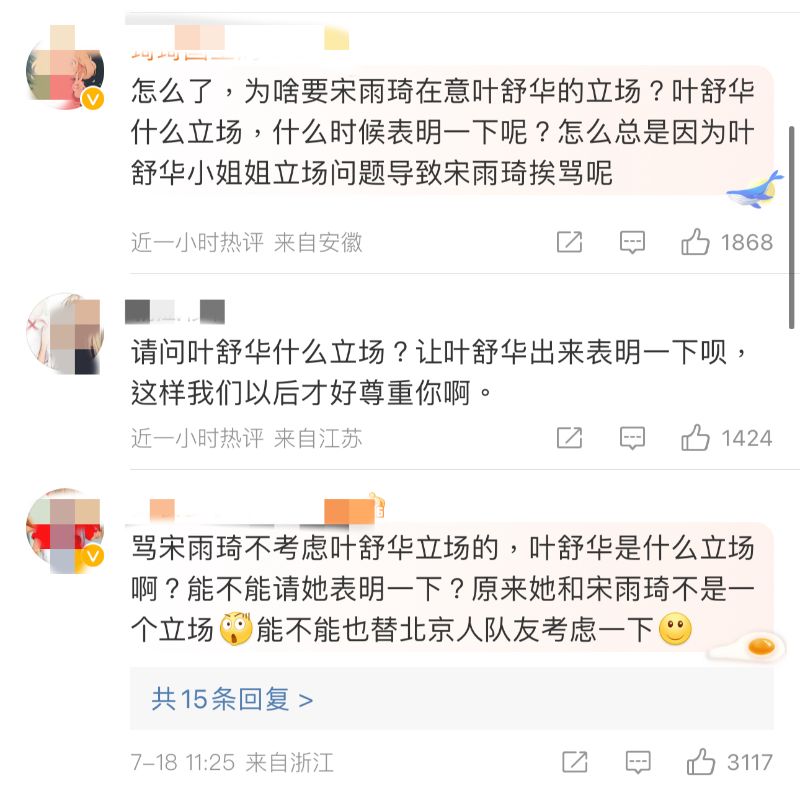Like the comment with 1868 likes

(x=696, y=242)
